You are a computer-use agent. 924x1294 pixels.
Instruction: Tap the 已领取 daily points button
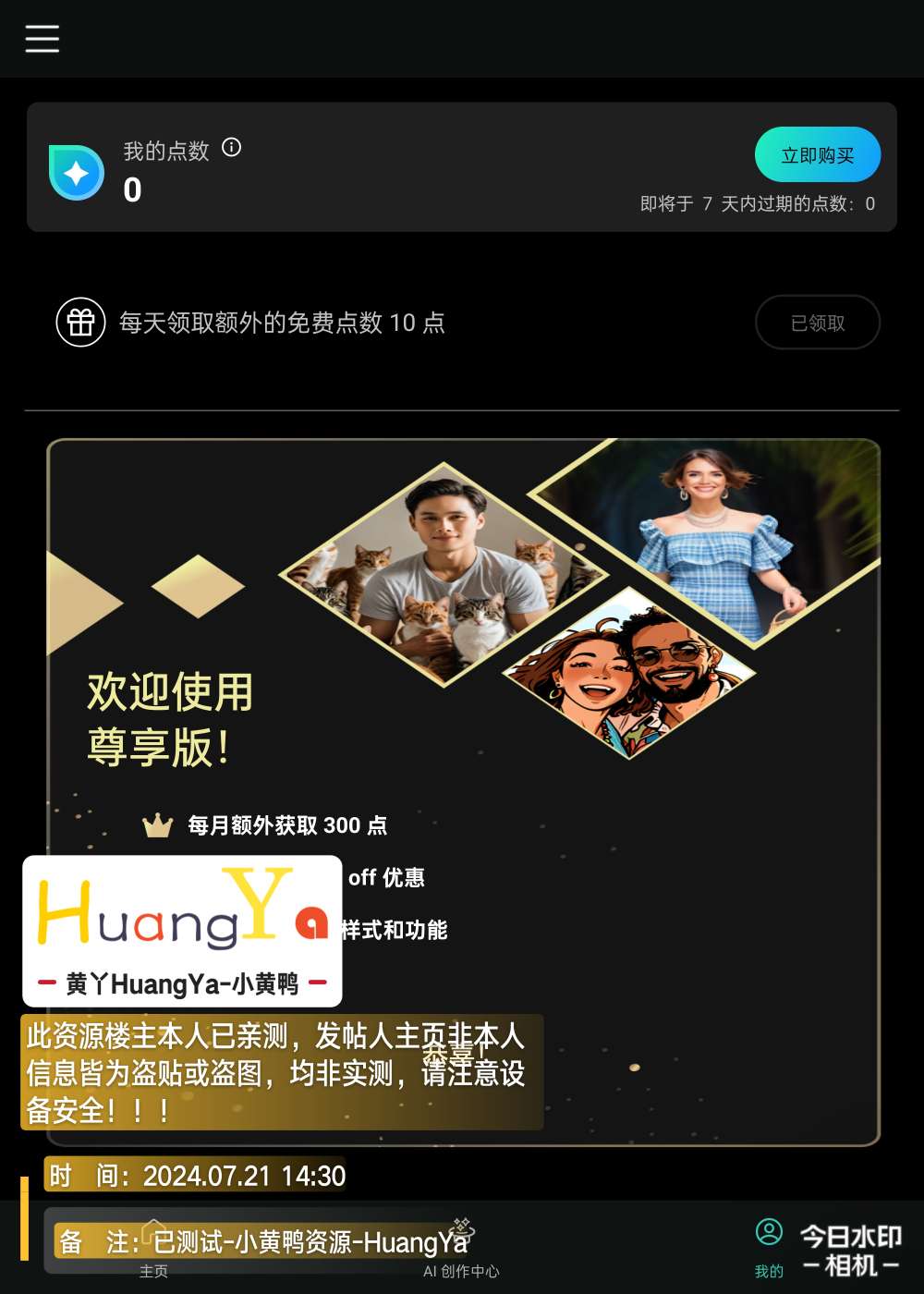tap(817, 323)
